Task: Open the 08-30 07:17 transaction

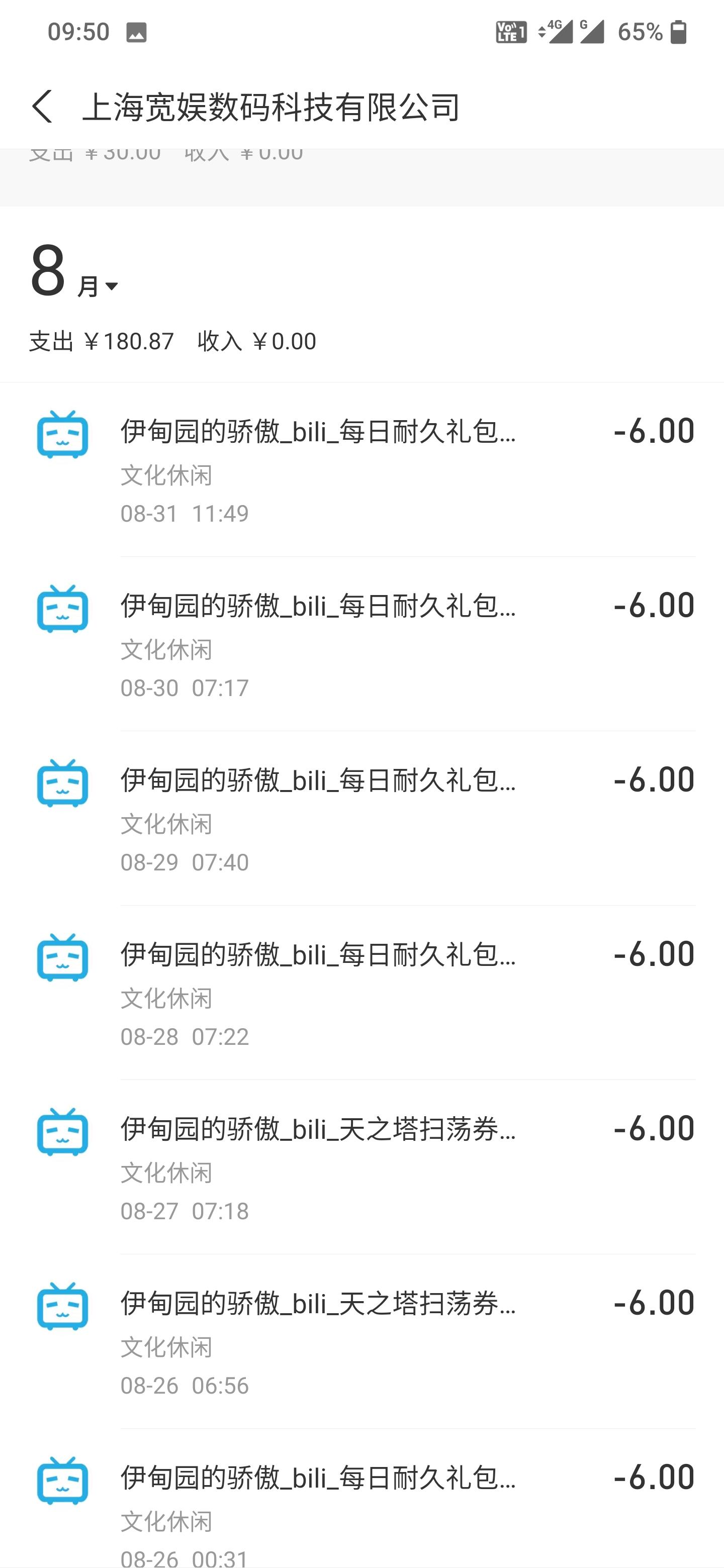Action: tap(361, 644)
